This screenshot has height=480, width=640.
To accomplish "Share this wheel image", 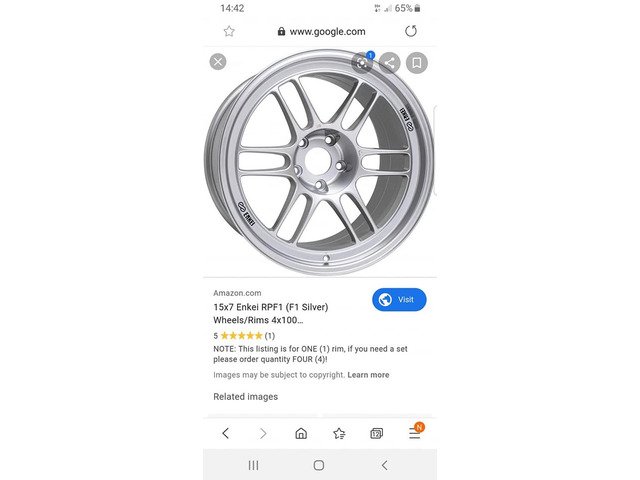I will click(x=390, y=62).
